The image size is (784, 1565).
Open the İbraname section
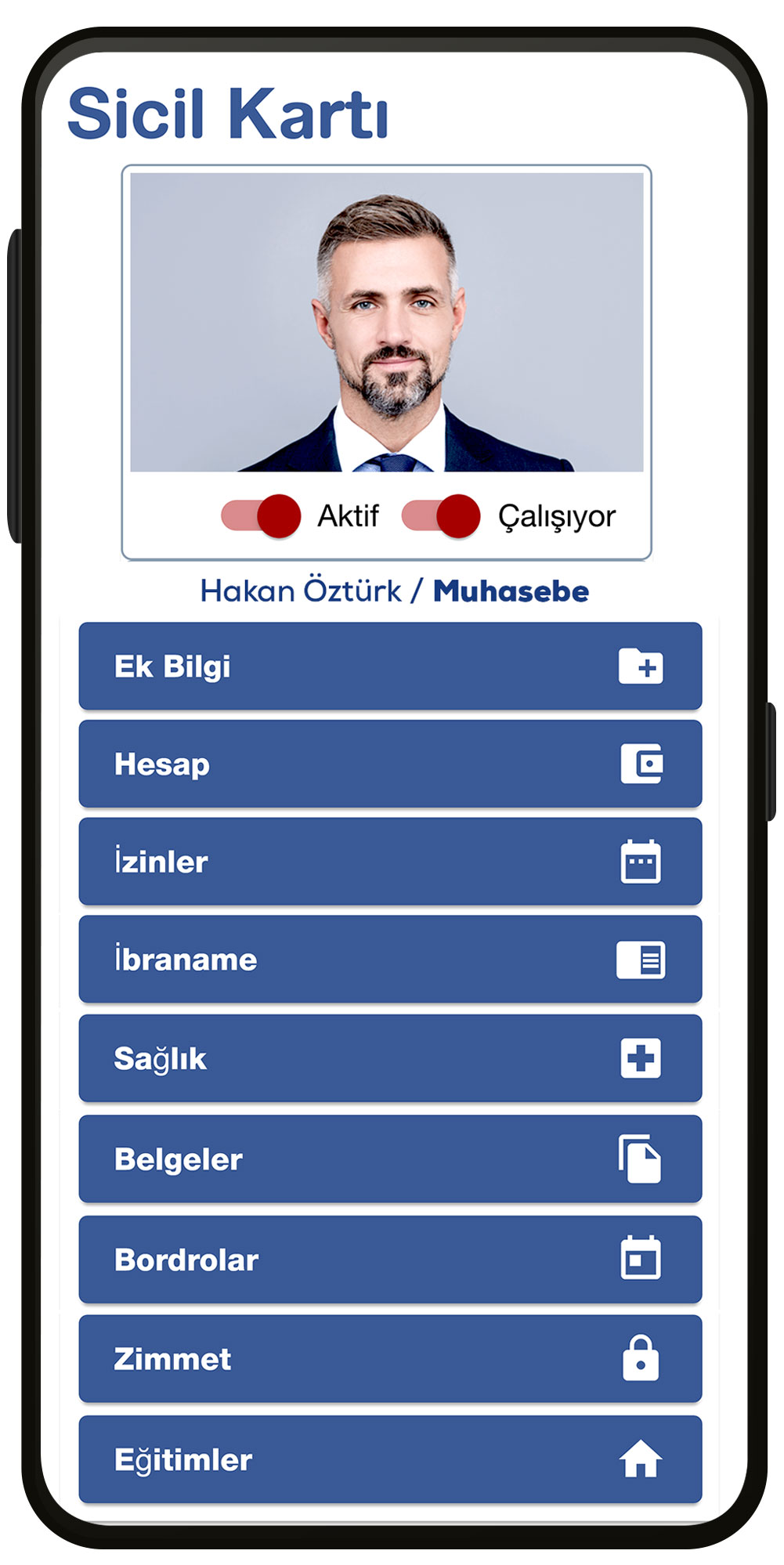pyautogui.click(x=390, y=960)
